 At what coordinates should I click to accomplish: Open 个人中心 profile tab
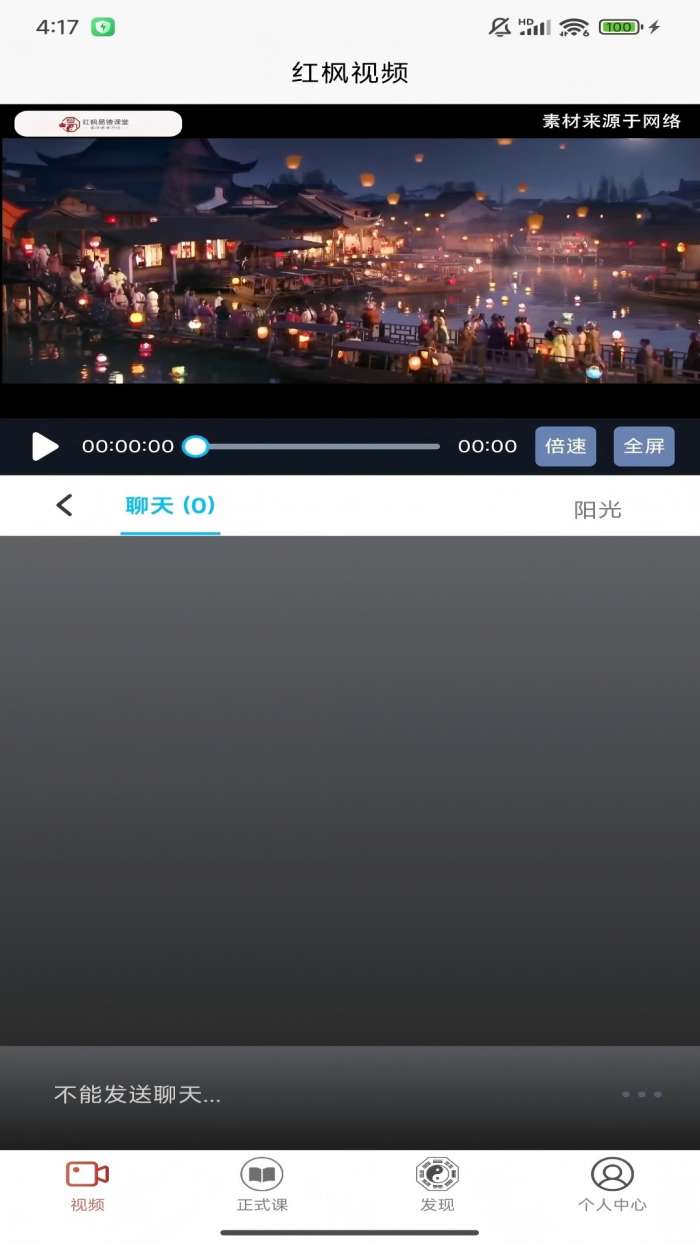click(x=612, y=1186)
